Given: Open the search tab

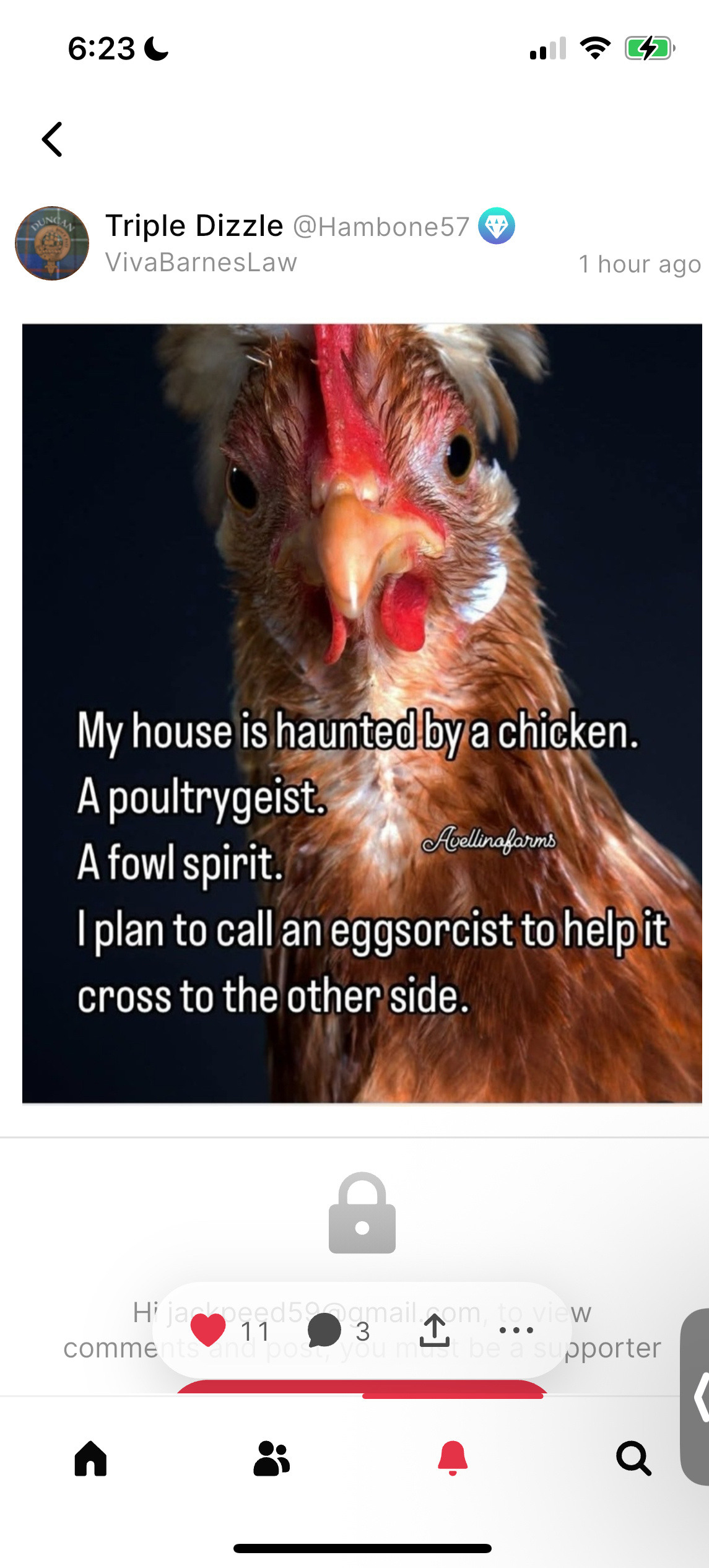Looking at the screenshot, I should click(633, 1458).
